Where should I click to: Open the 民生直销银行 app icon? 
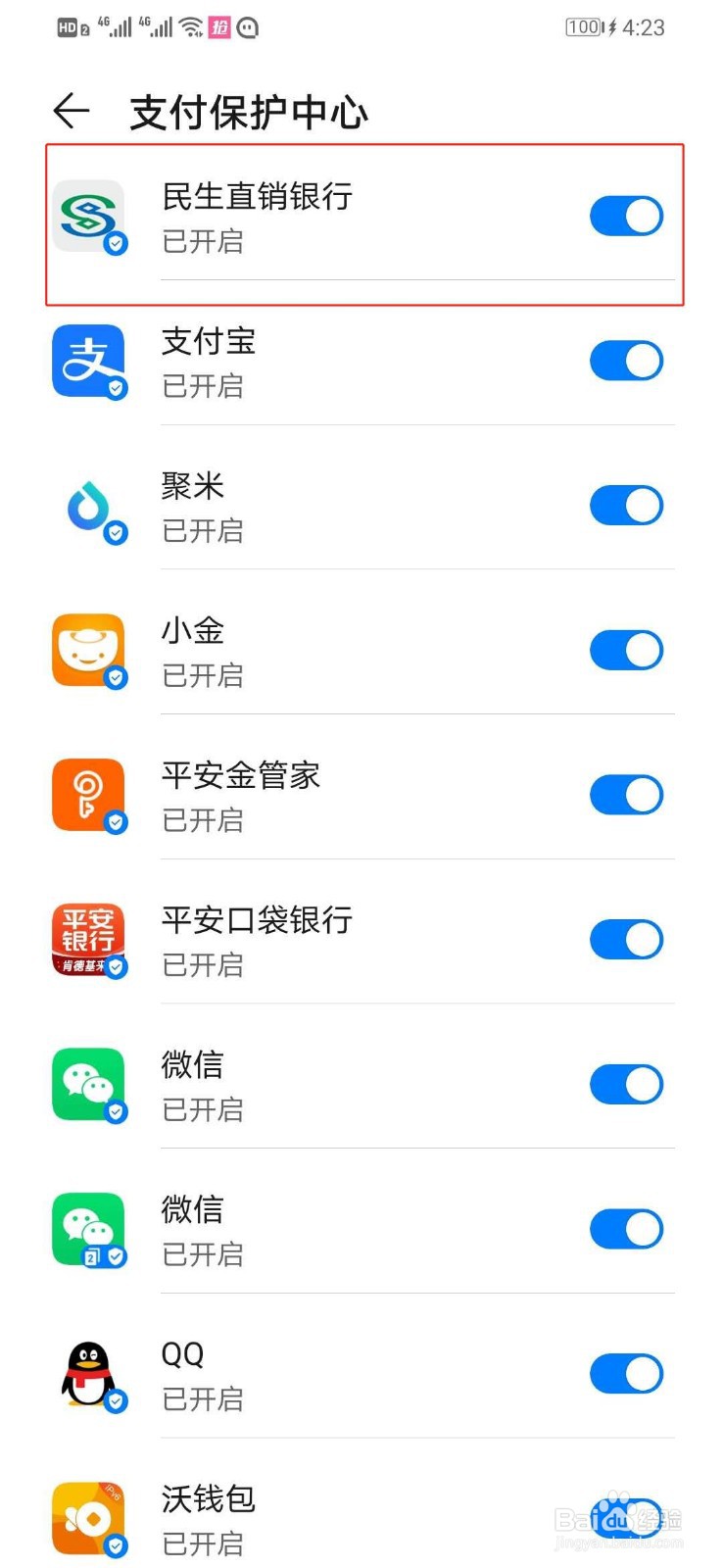(x=89, y=216)
